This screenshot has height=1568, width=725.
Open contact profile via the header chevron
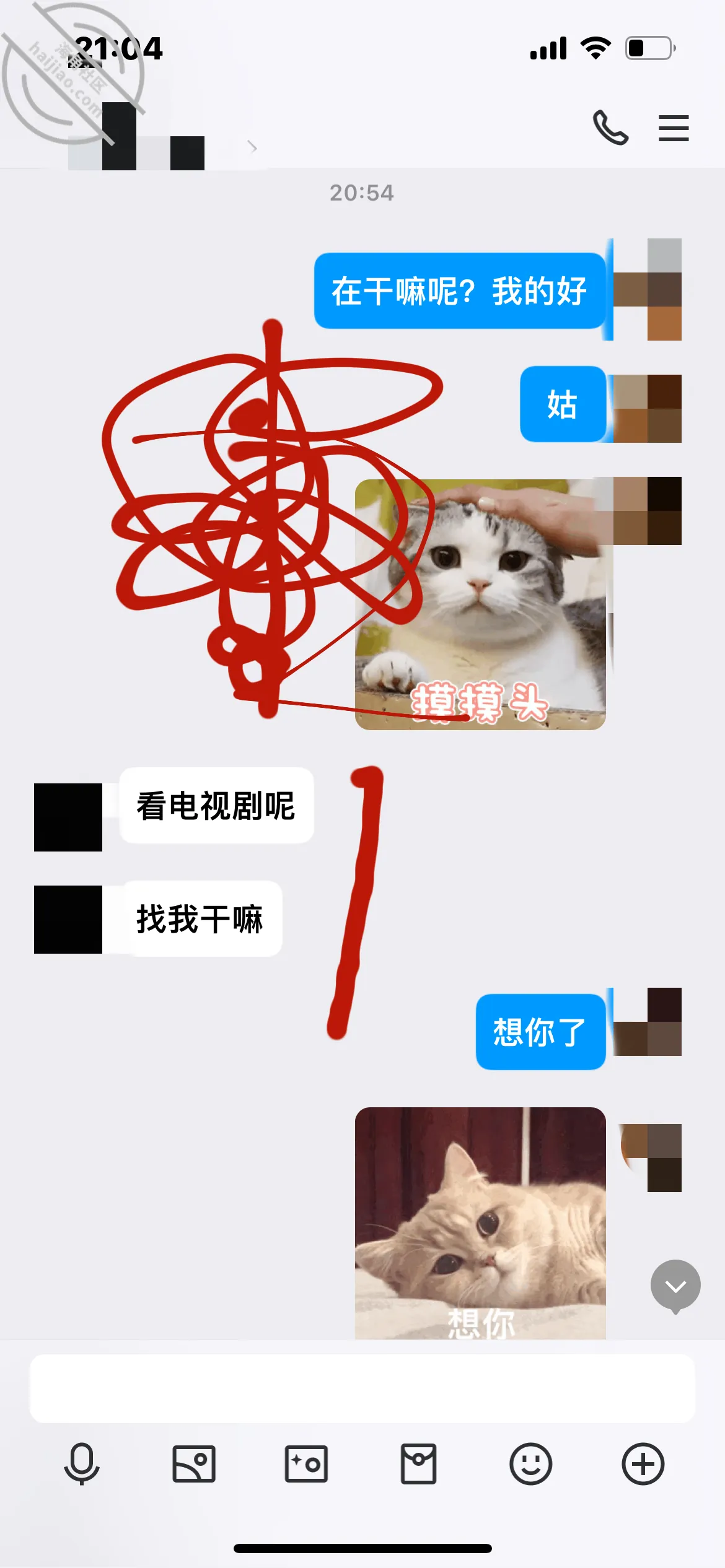tap(252, 147)
